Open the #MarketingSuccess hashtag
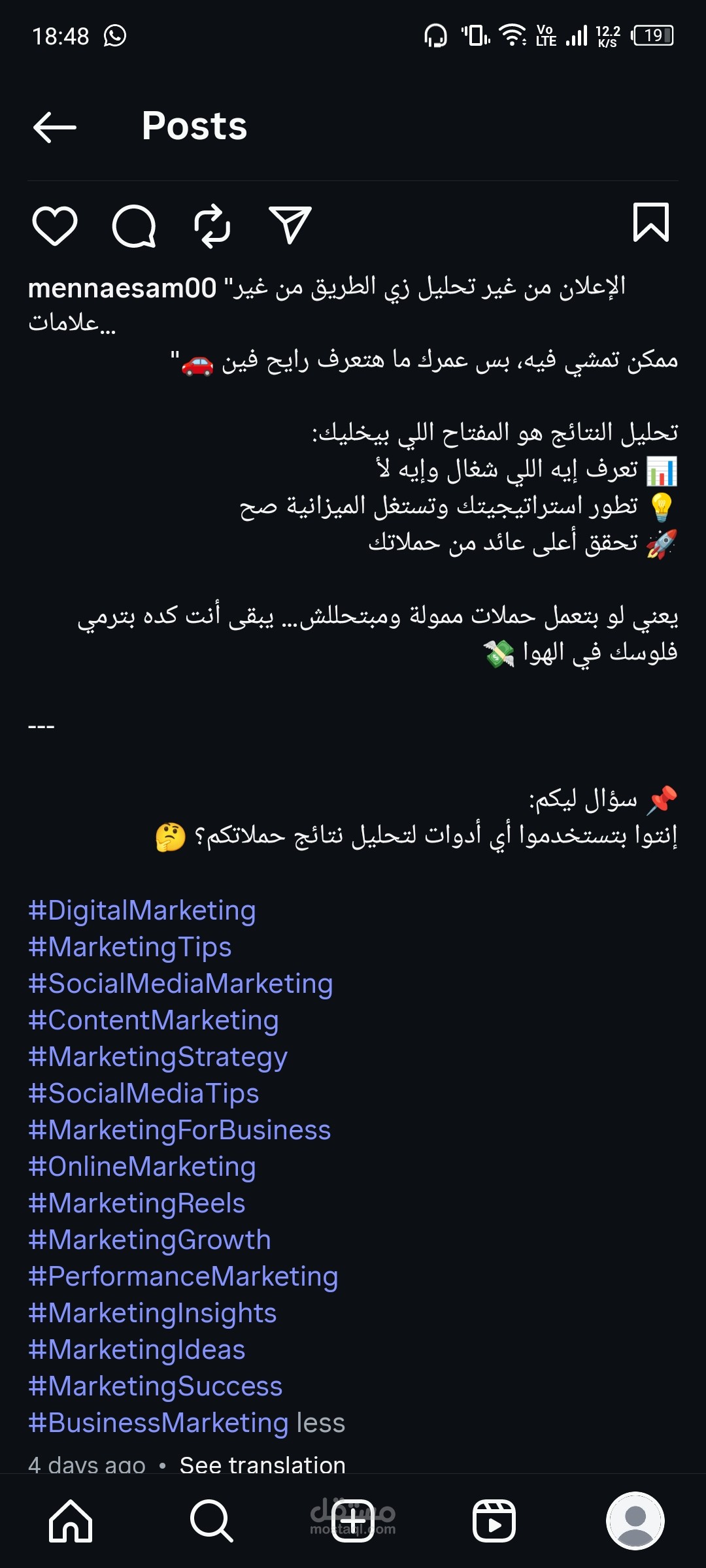This screenshot has height=1568, width=706. [156, 1386]
